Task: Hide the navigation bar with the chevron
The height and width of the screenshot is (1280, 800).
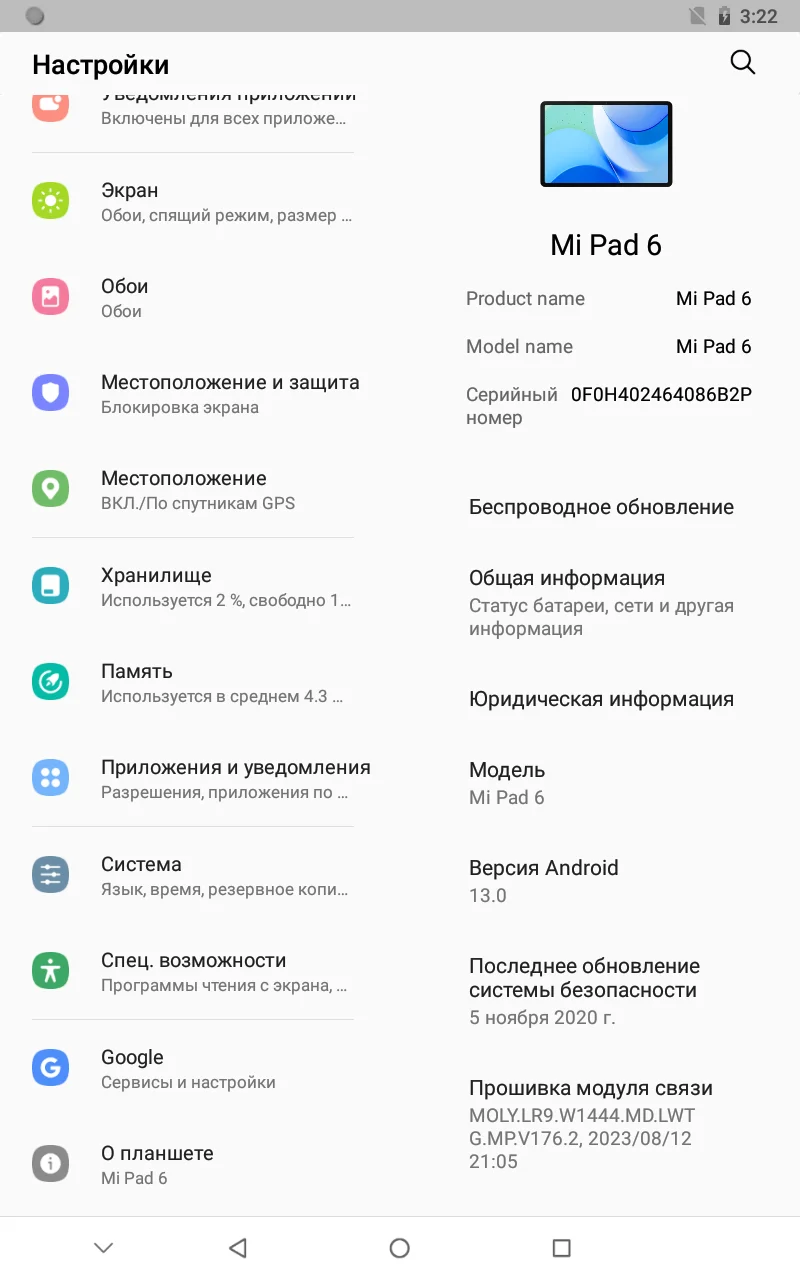Action: point(103,1247)
